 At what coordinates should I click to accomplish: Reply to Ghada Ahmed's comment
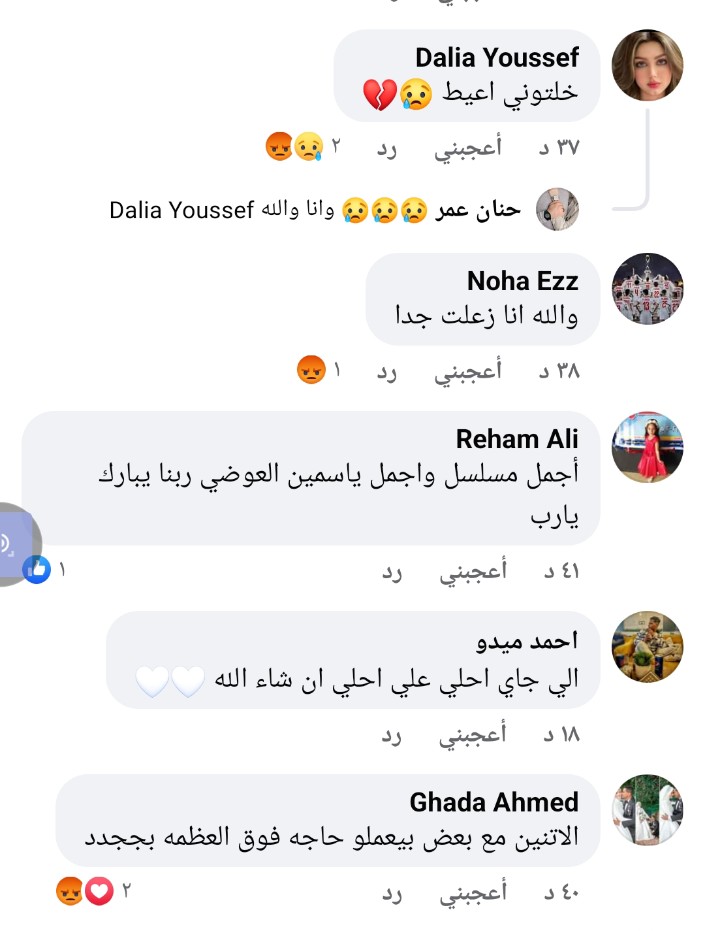coord(392,892)
